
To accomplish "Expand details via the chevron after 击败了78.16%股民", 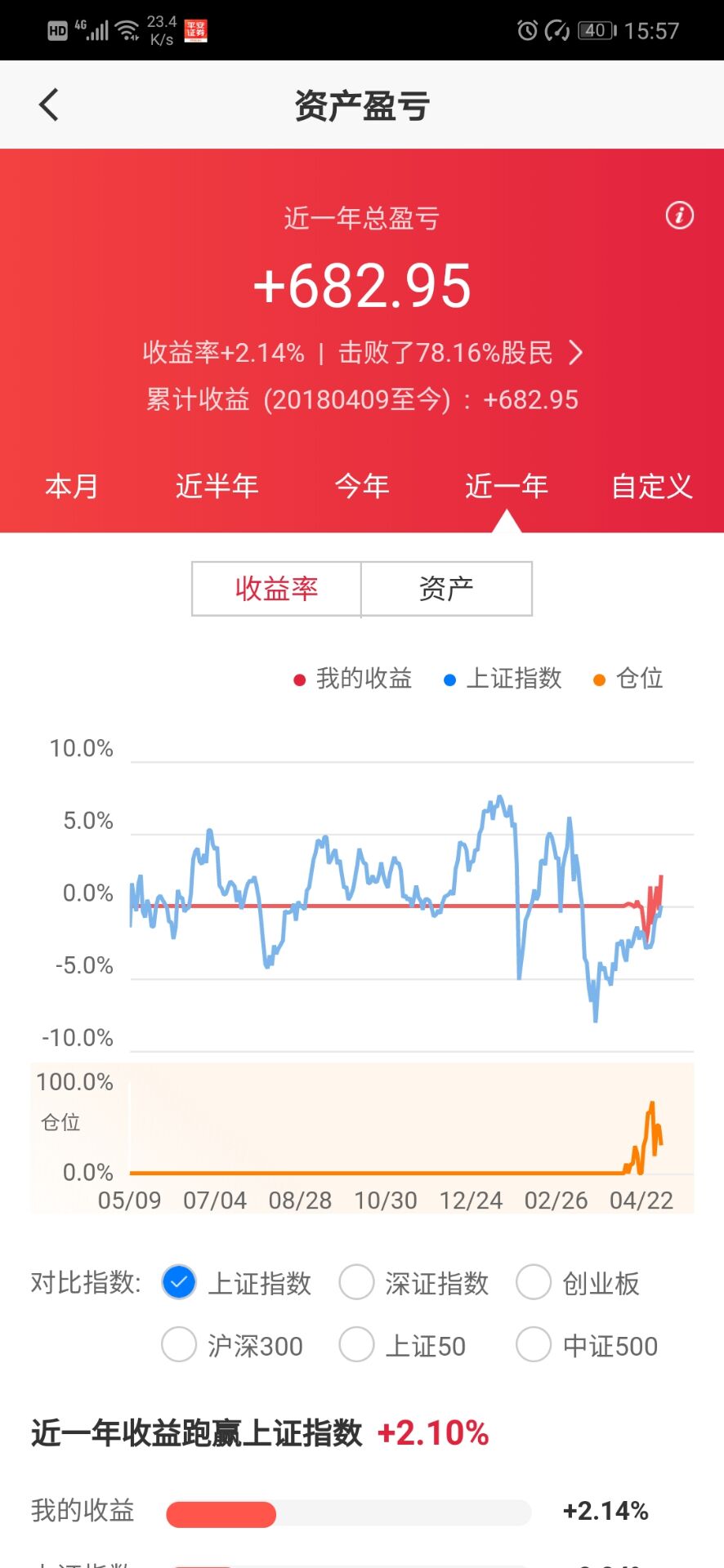I will (576, 354).
